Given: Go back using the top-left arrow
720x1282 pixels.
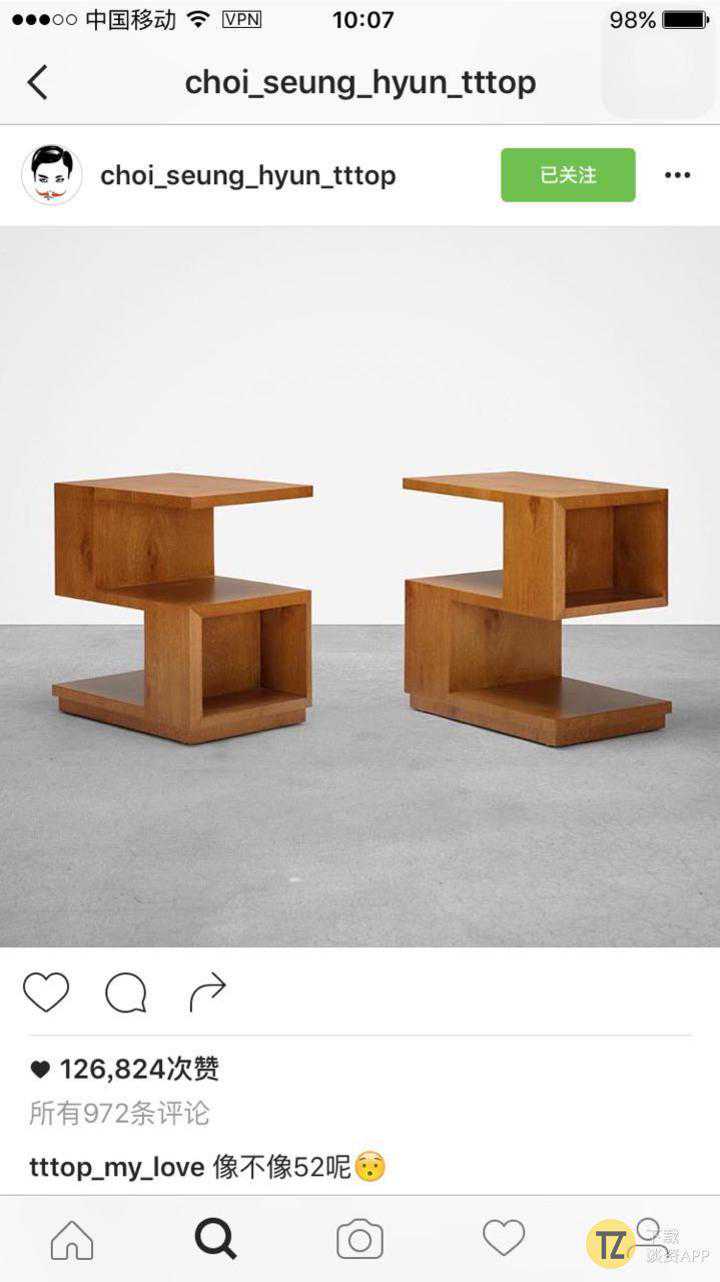Looking at the screenshot, I should point(37,82).
